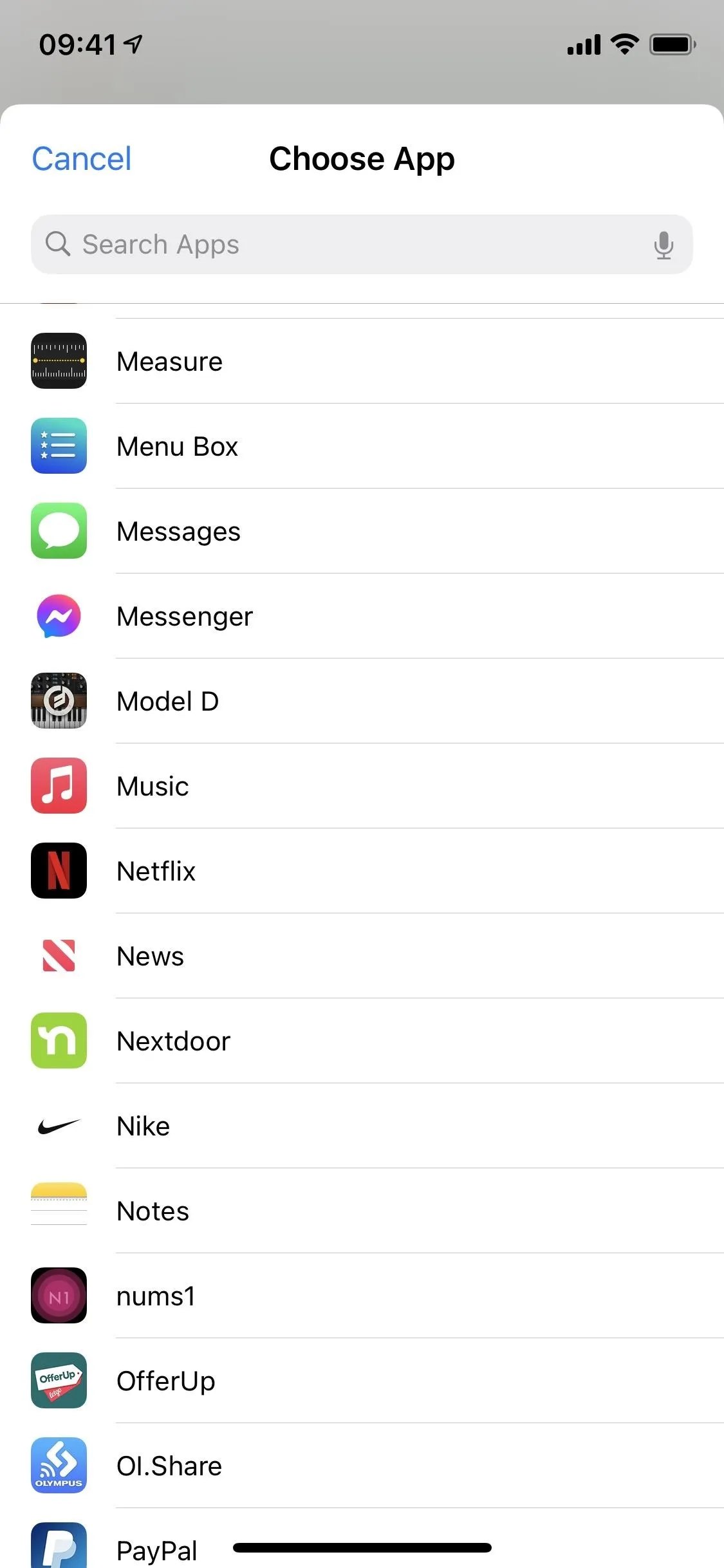Pick Netflix from the list
724x1568 pixels.
362,871
